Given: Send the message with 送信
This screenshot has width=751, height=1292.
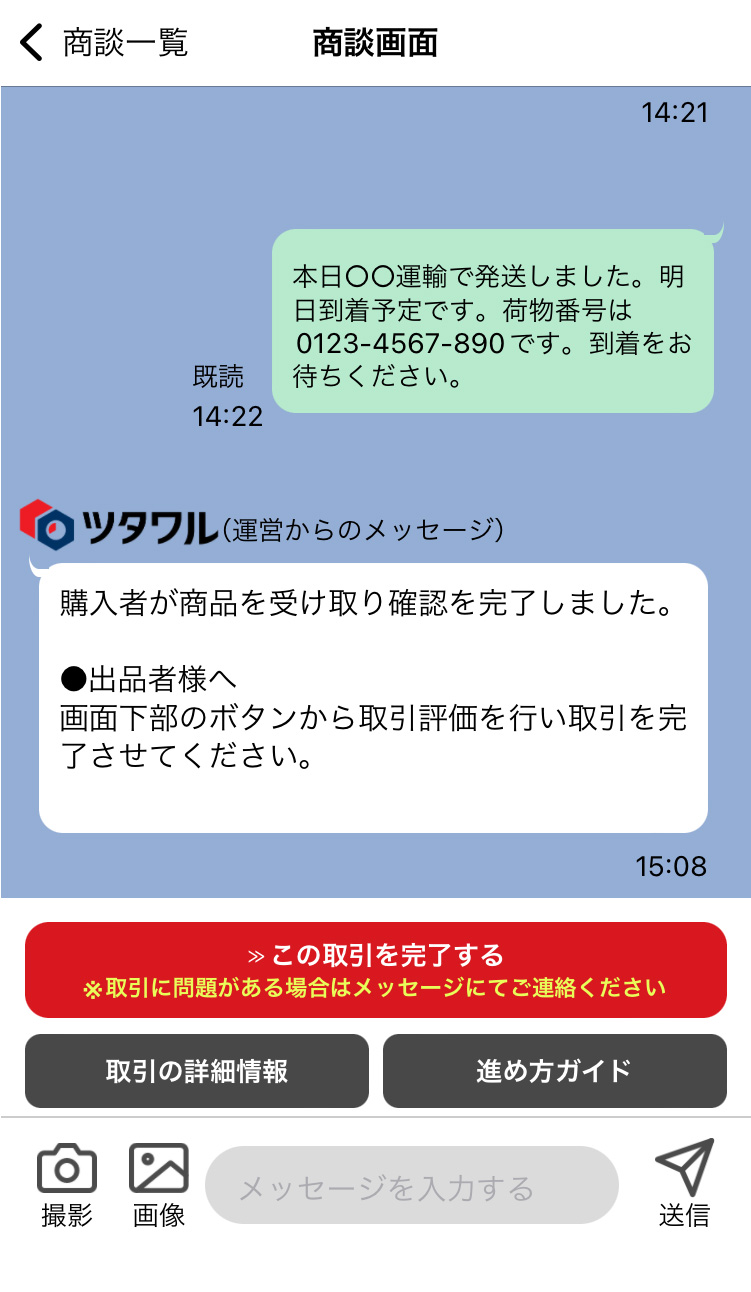Looking at the screenshot, I should 685,1182.
